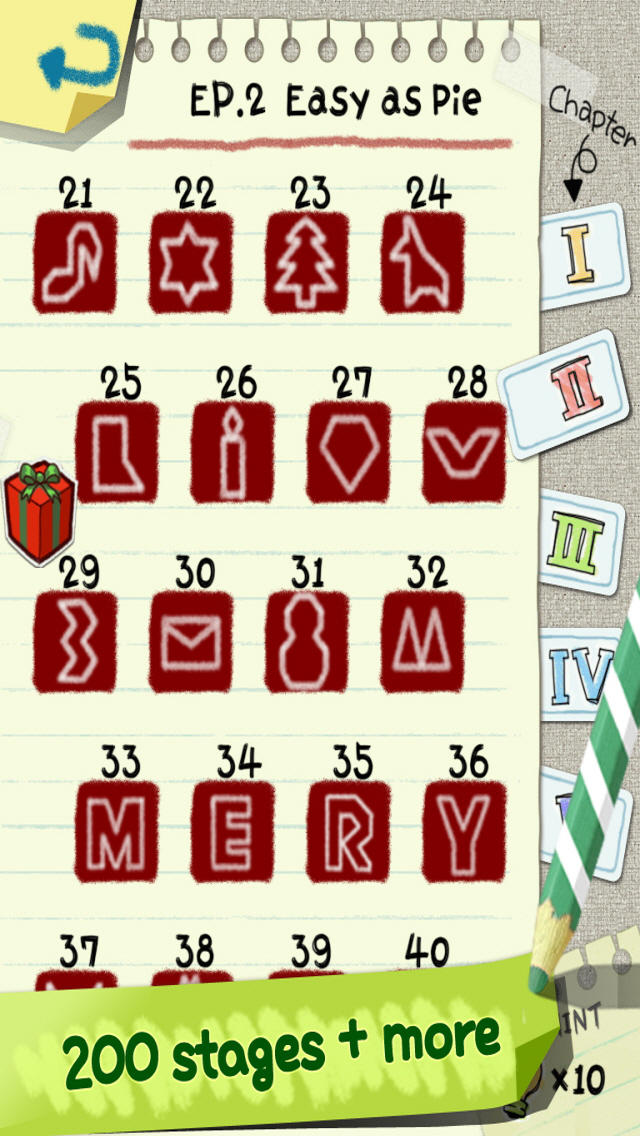Play stage 35 letter R puzzle

coord(349,832)
